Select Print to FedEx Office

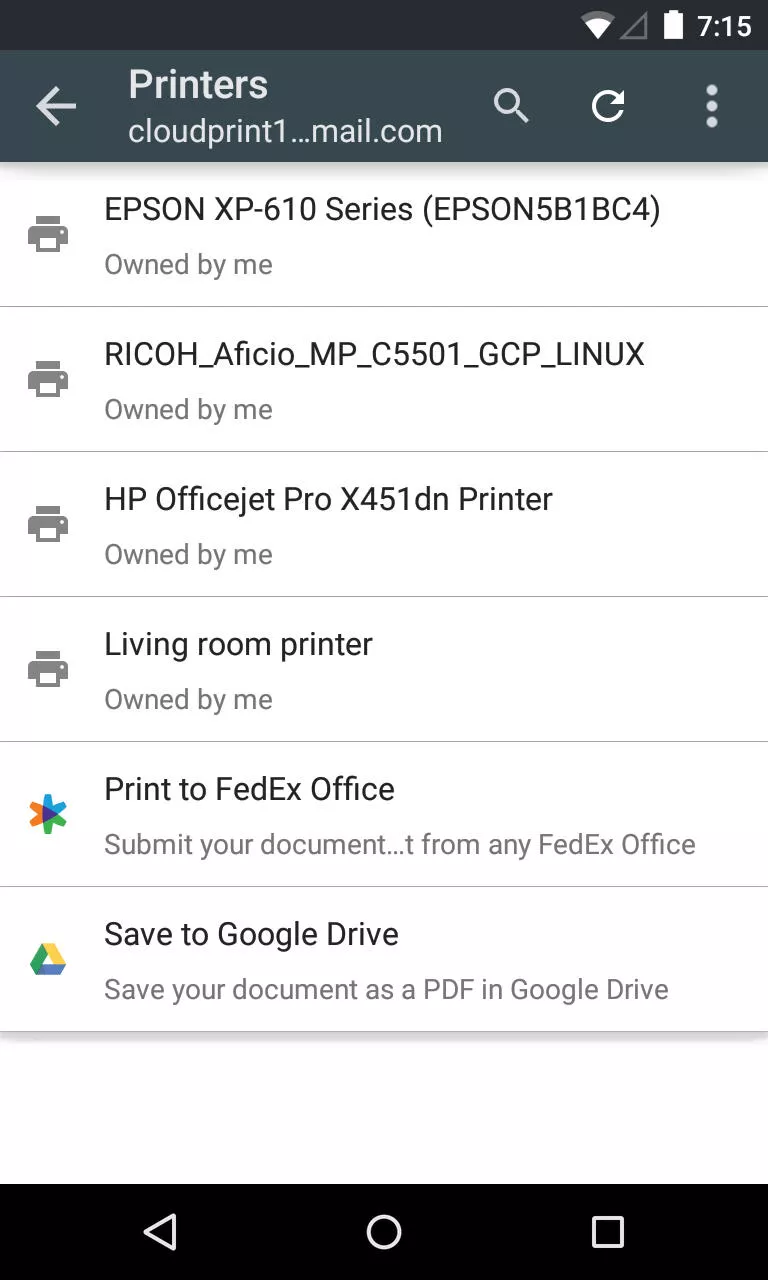384,815
